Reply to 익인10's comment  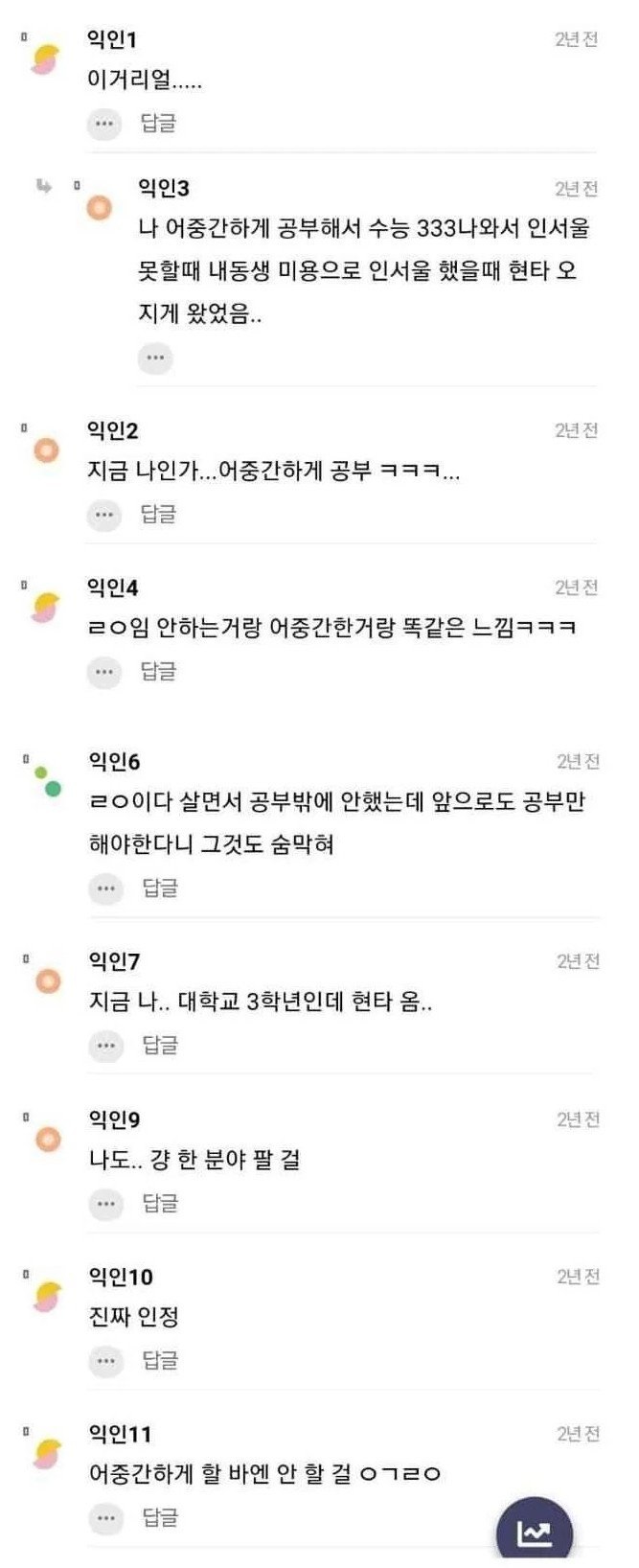click(x=160, y=1360)
